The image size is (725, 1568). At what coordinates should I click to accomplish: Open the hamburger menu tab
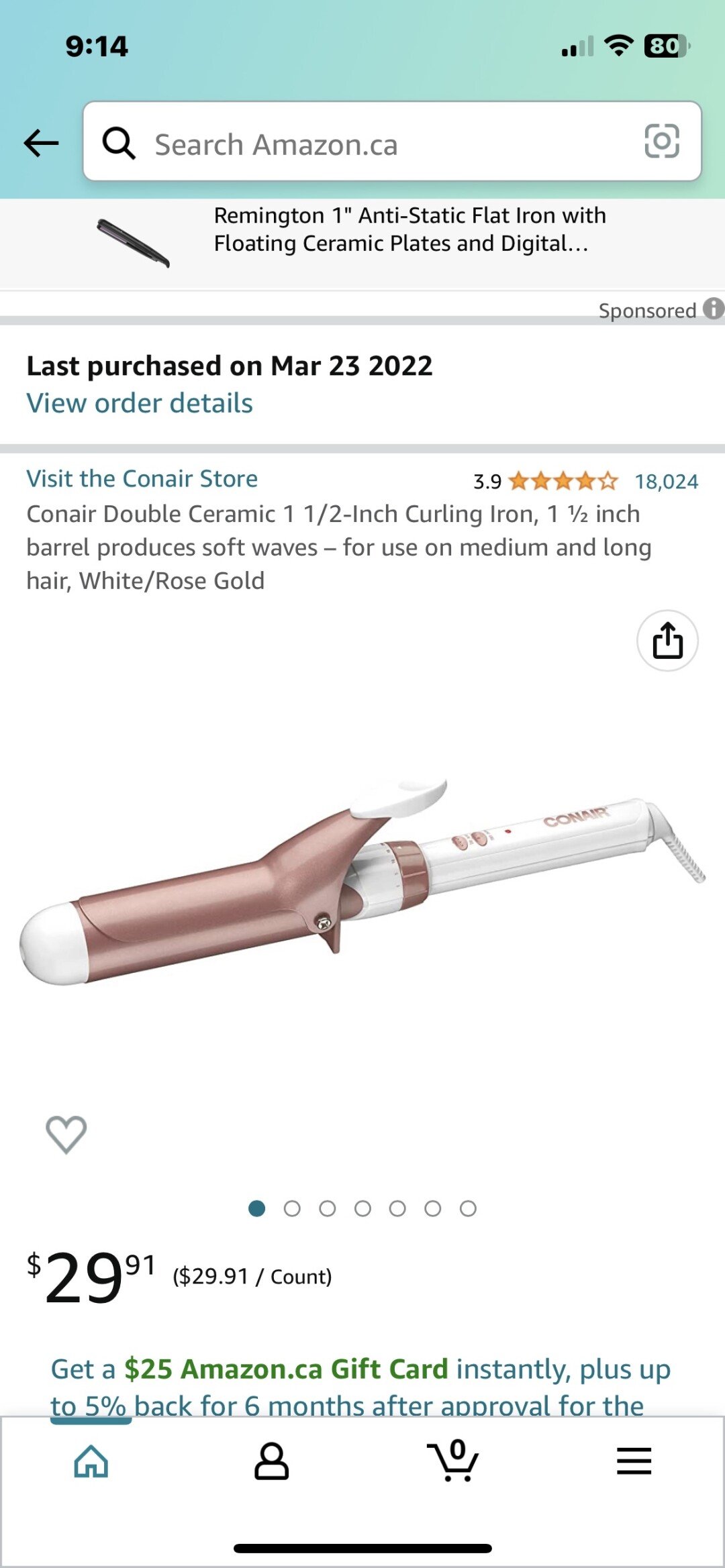point(634,1461)
